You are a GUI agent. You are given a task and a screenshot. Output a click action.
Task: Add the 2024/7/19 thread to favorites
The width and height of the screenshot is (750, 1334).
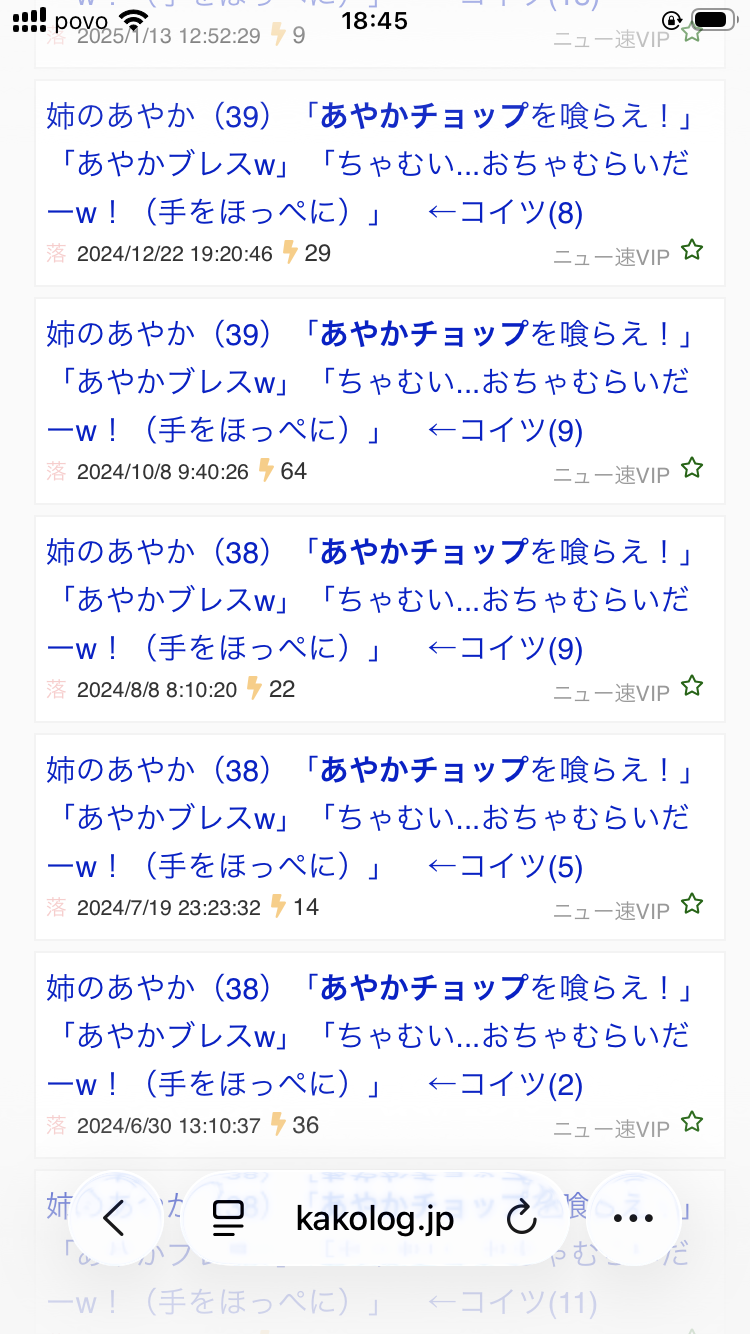tap(692, 904)
